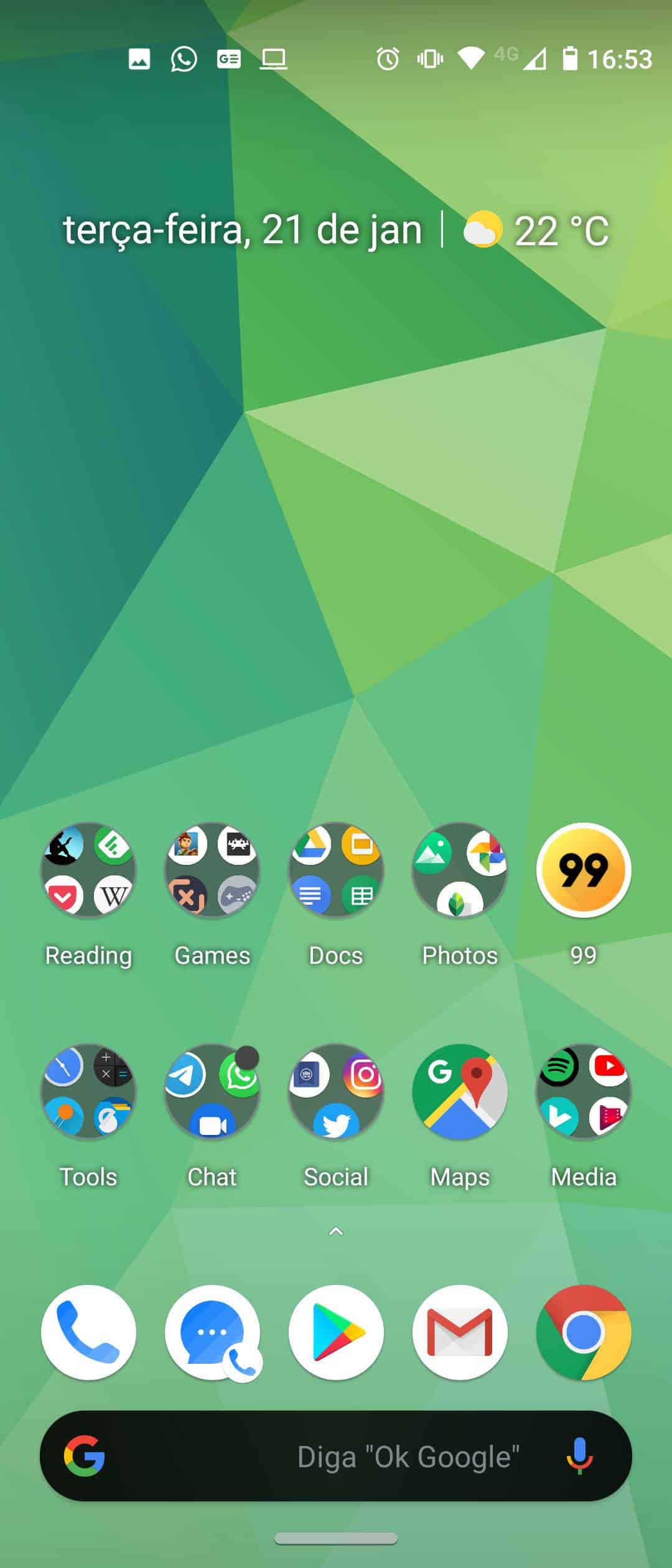Open the Photos folder
The image size is (672, 1568).
click(x=460, y=870)
